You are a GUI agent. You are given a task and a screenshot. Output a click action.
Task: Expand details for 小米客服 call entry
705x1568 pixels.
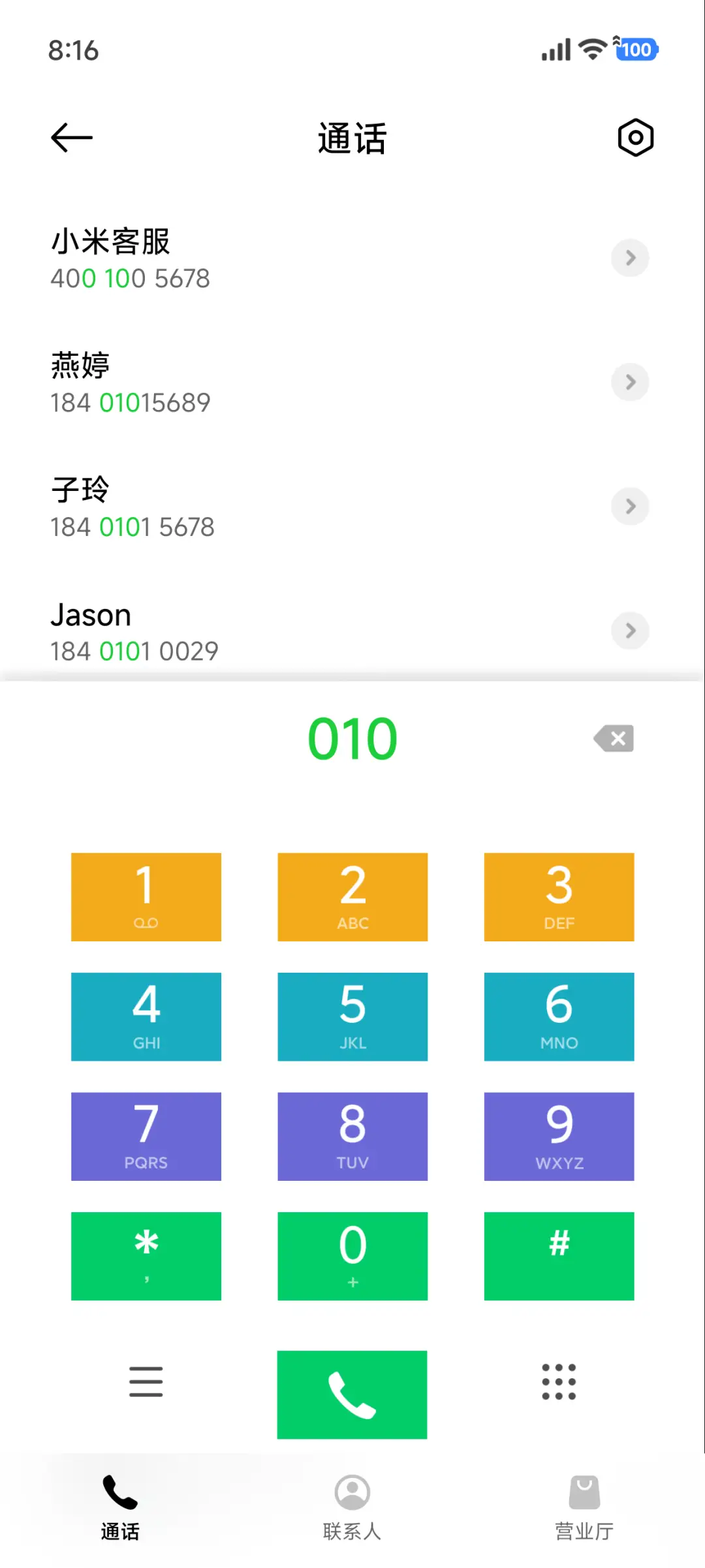tap(629, 259)
